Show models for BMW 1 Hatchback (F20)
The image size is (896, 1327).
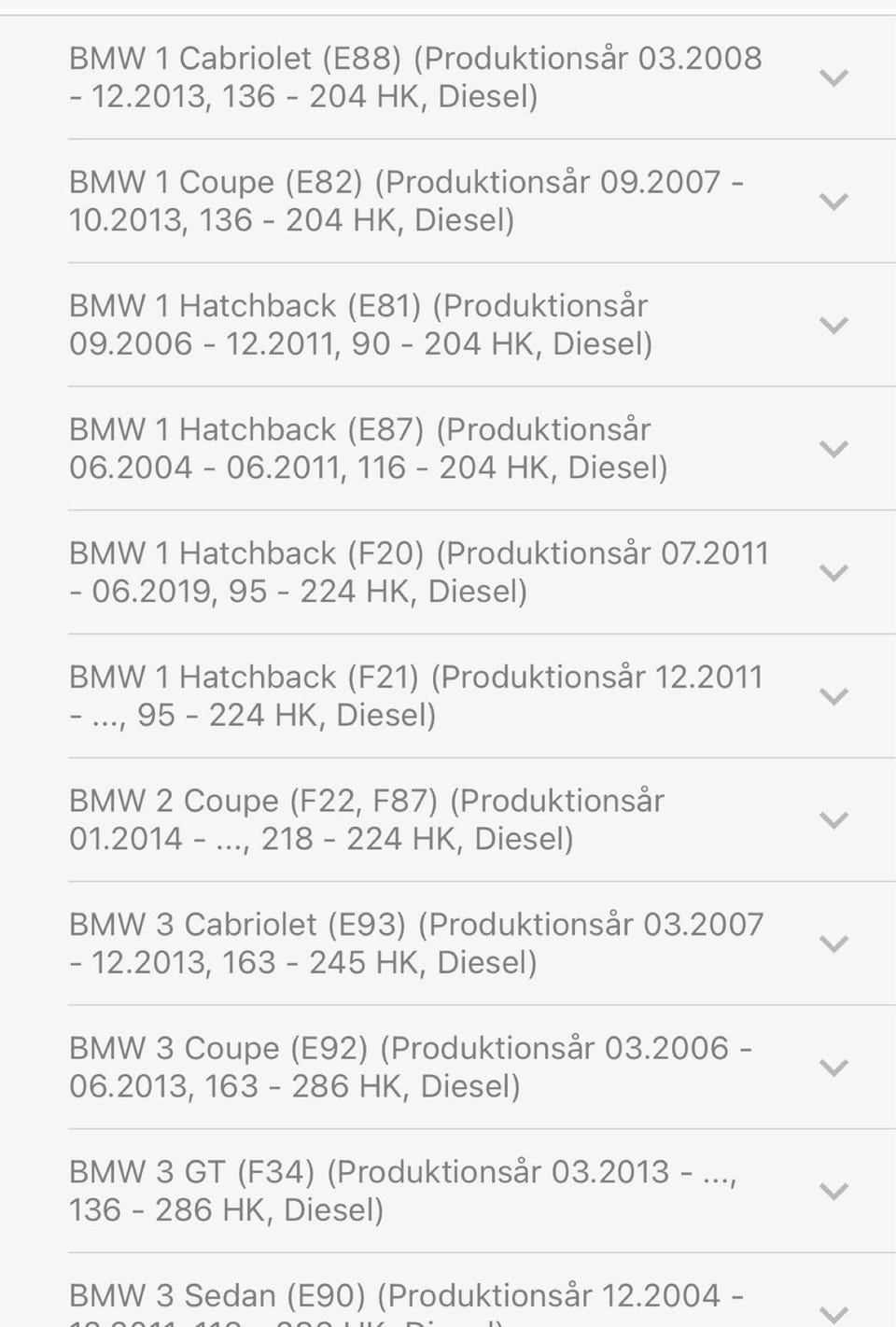tap(833, 573)
